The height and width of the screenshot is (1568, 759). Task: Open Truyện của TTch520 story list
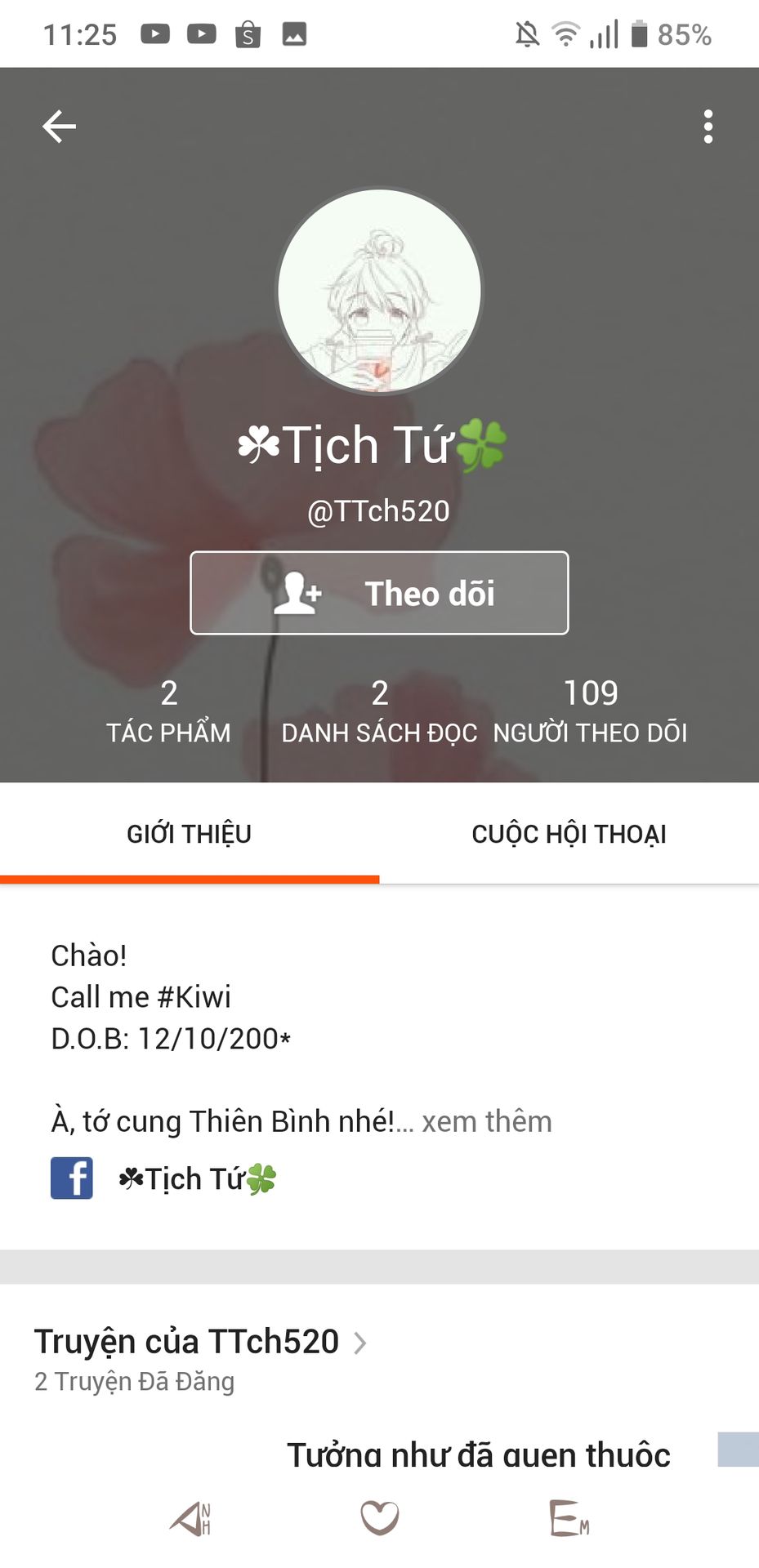coord(200,1342)
